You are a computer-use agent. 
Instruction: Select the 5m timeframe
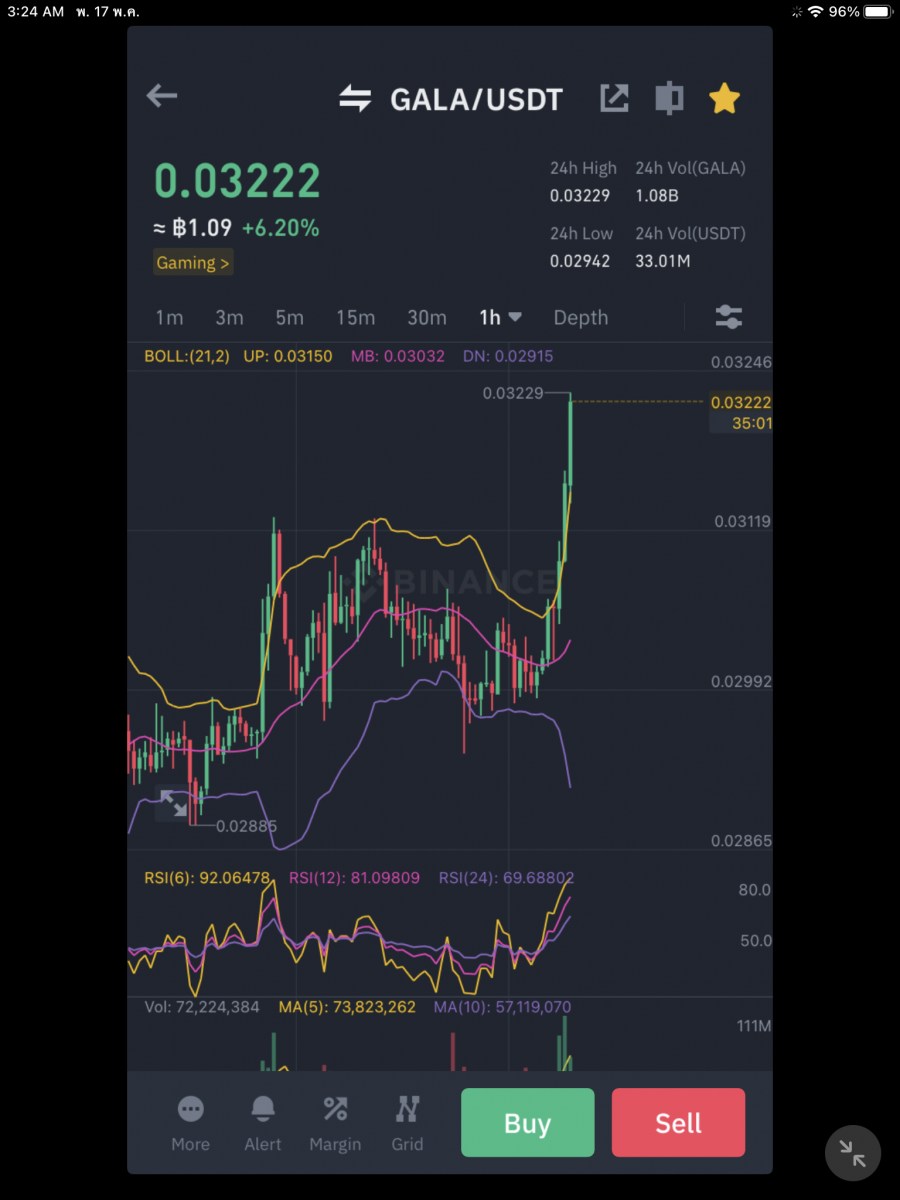[289, 318]
